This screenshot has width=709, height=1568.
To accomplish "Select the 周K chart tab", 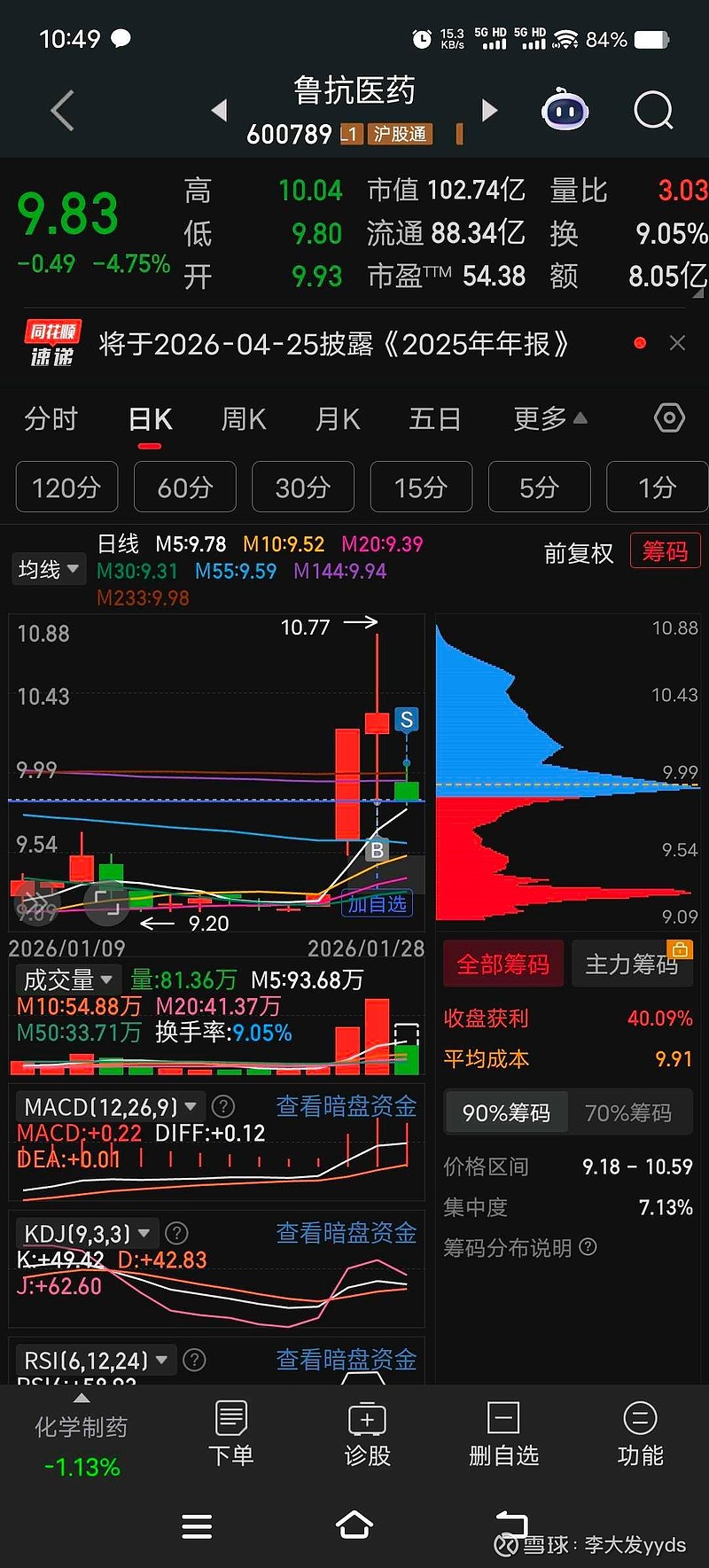I will (x=244, y=419).
